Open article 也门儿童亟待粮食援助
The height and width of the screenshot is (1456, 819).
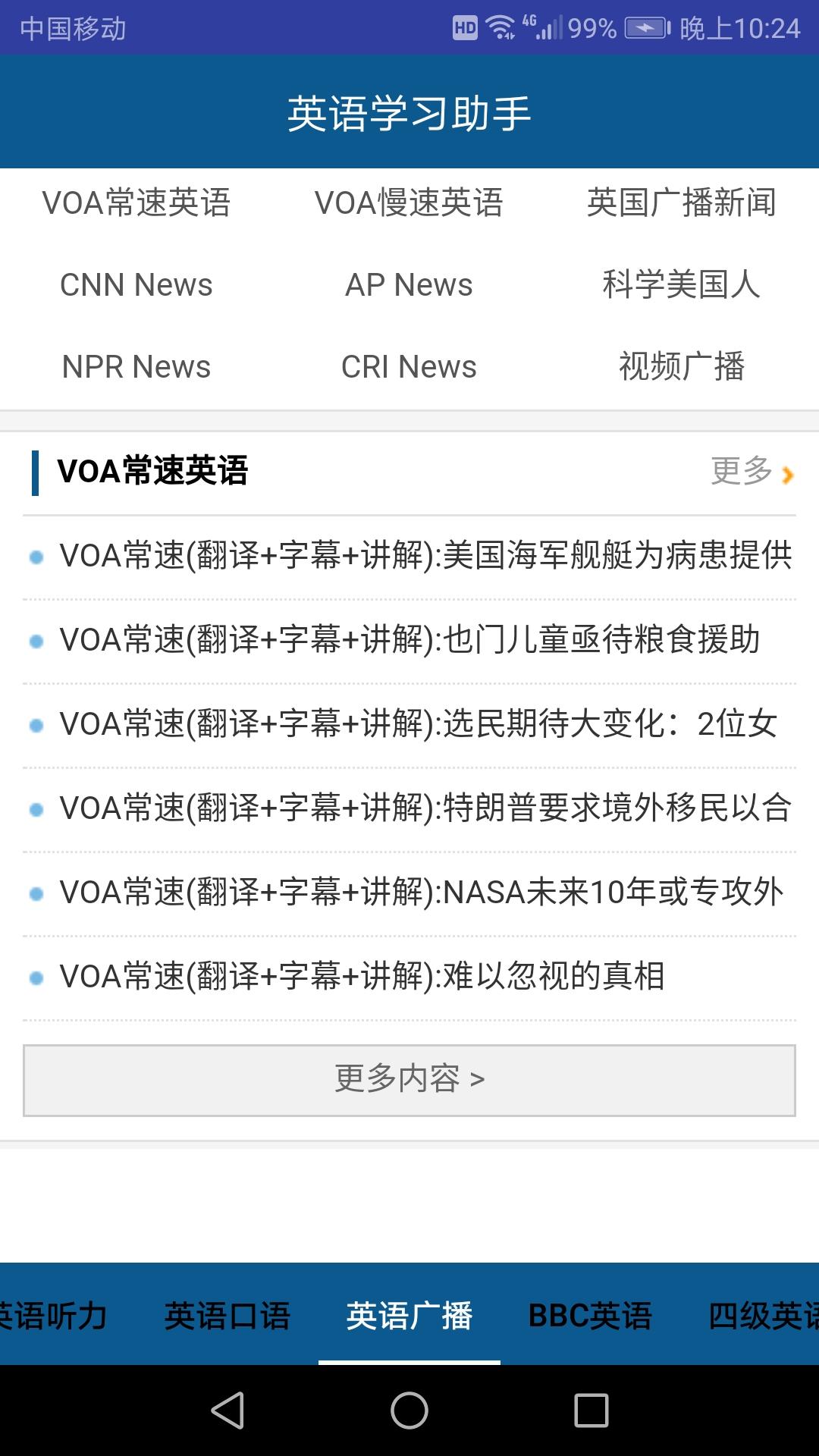coord(409,641)
